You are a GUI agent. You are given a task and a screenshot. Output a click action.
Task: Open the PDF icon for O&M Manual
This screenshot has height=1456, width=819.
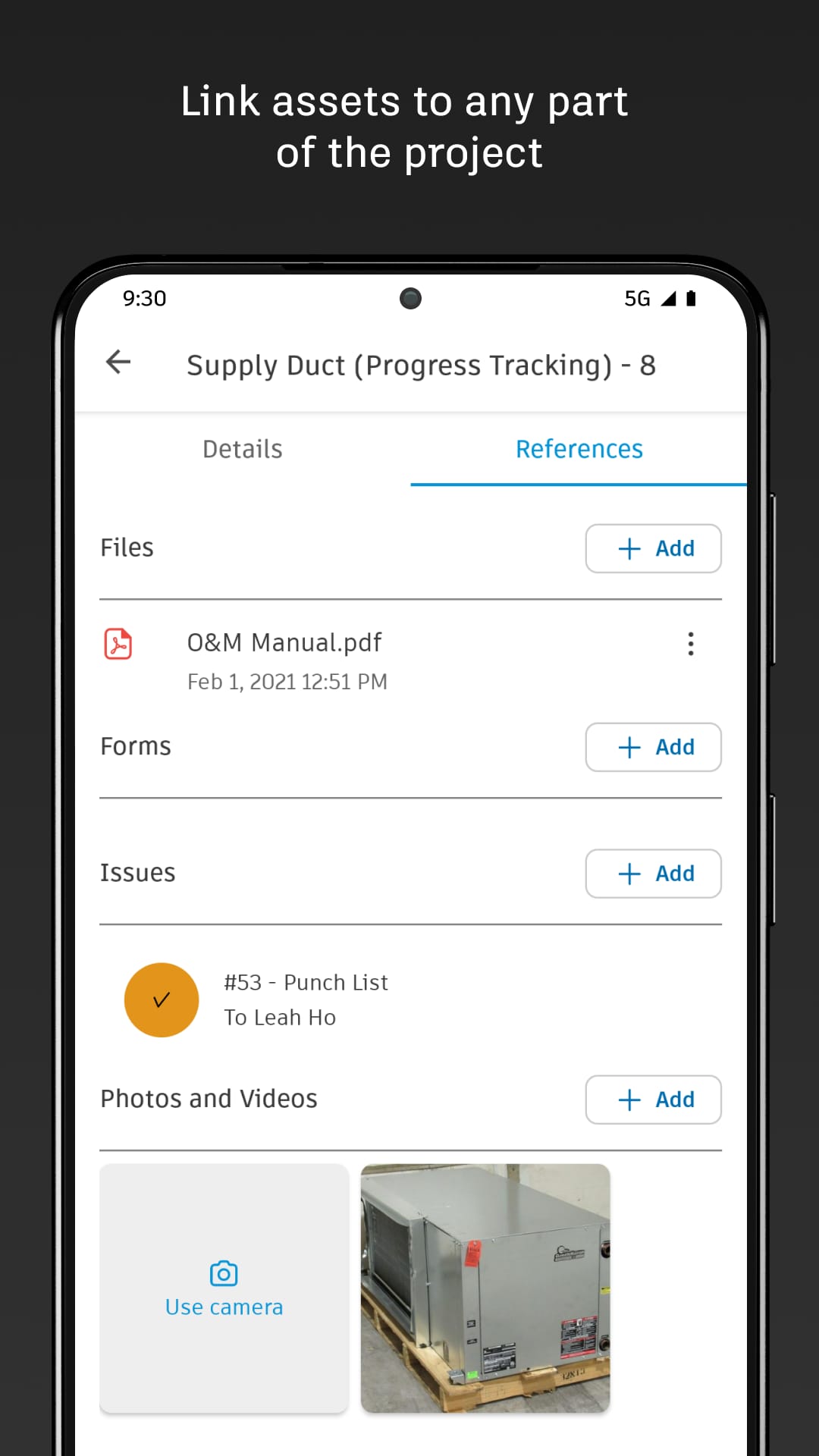click(x=118, y=643)
